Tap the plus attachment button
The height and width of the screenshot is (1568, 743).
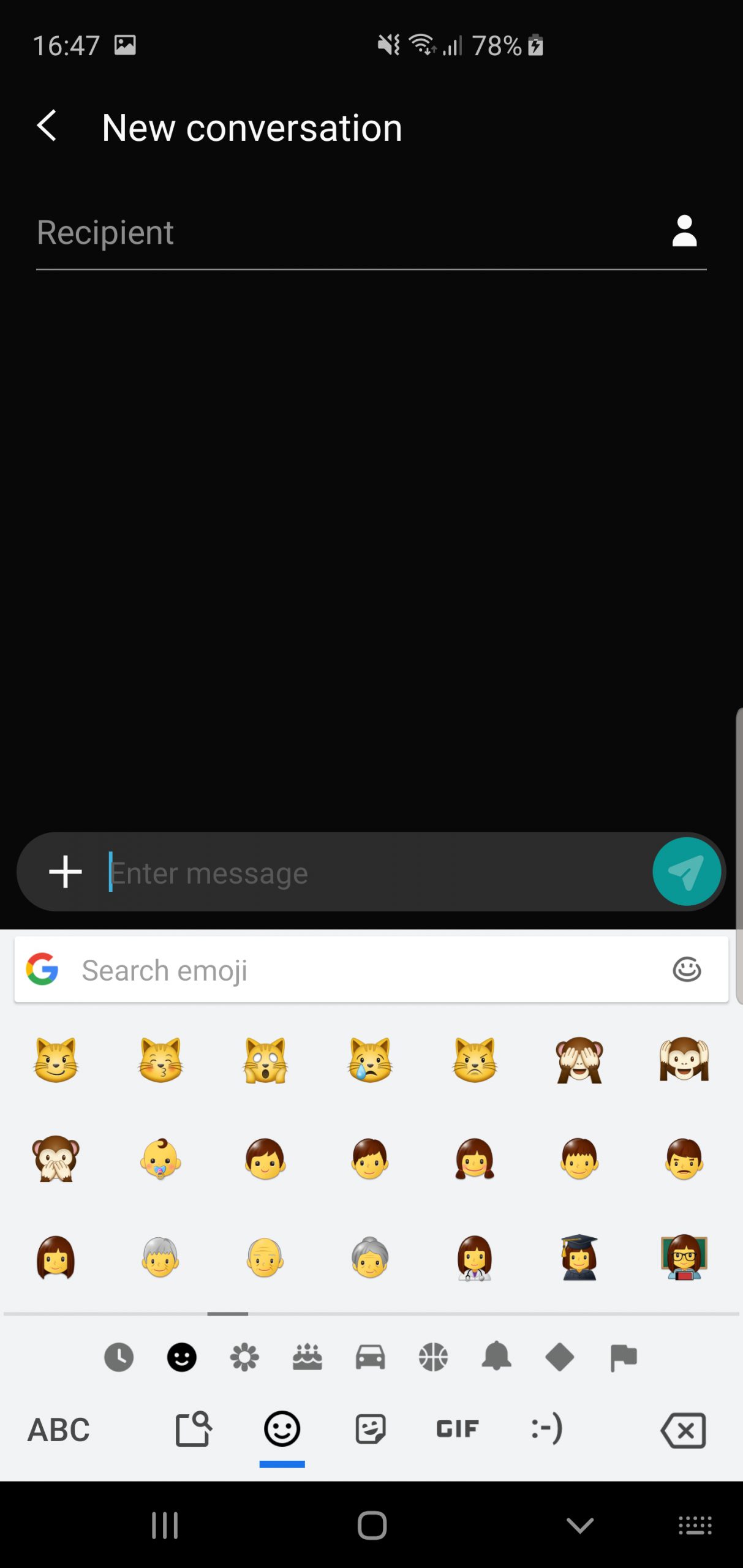[66, 872]
